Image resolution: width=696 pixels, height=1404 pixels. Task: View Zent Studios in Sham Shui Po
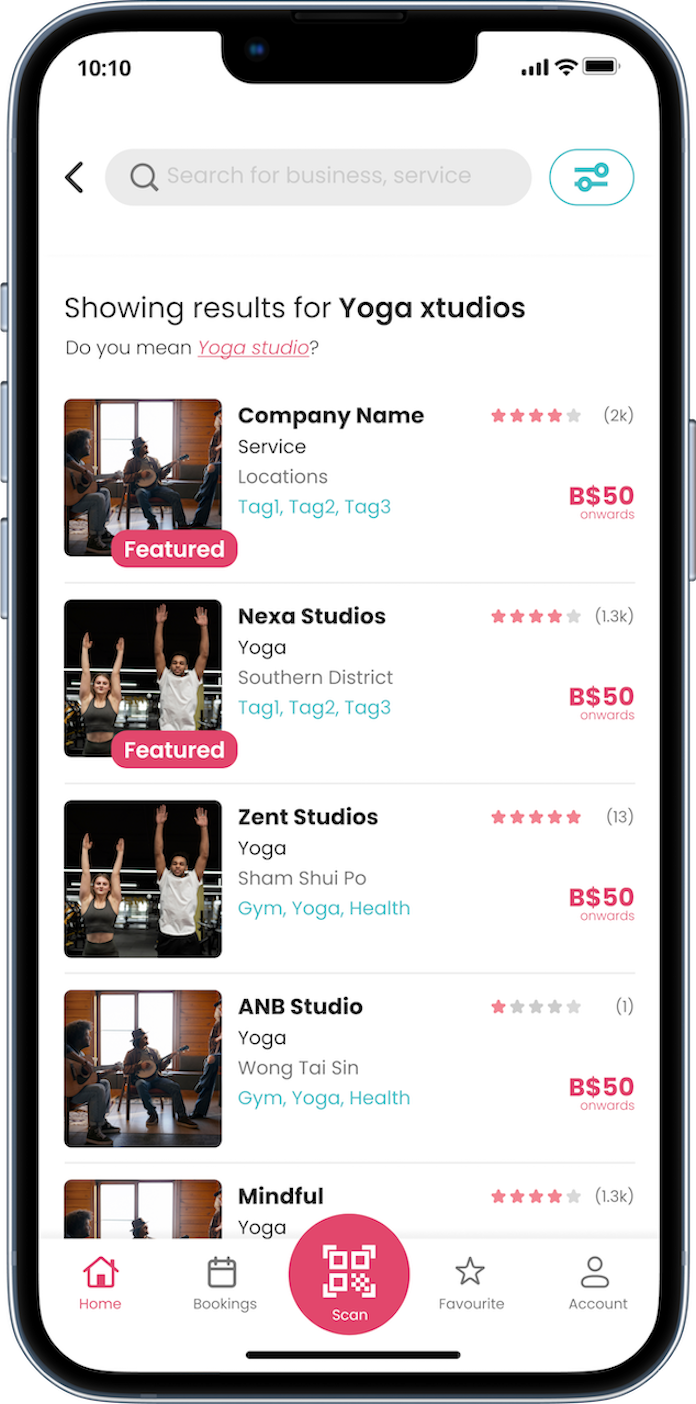tap(308, 817)
